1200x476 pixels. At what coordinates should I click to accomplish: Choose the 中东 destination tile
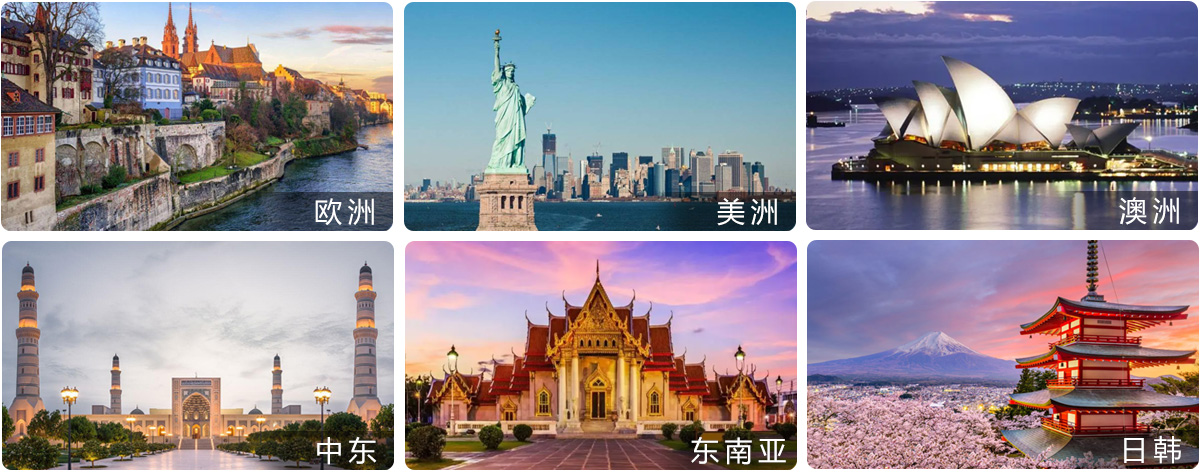point(197,355)
